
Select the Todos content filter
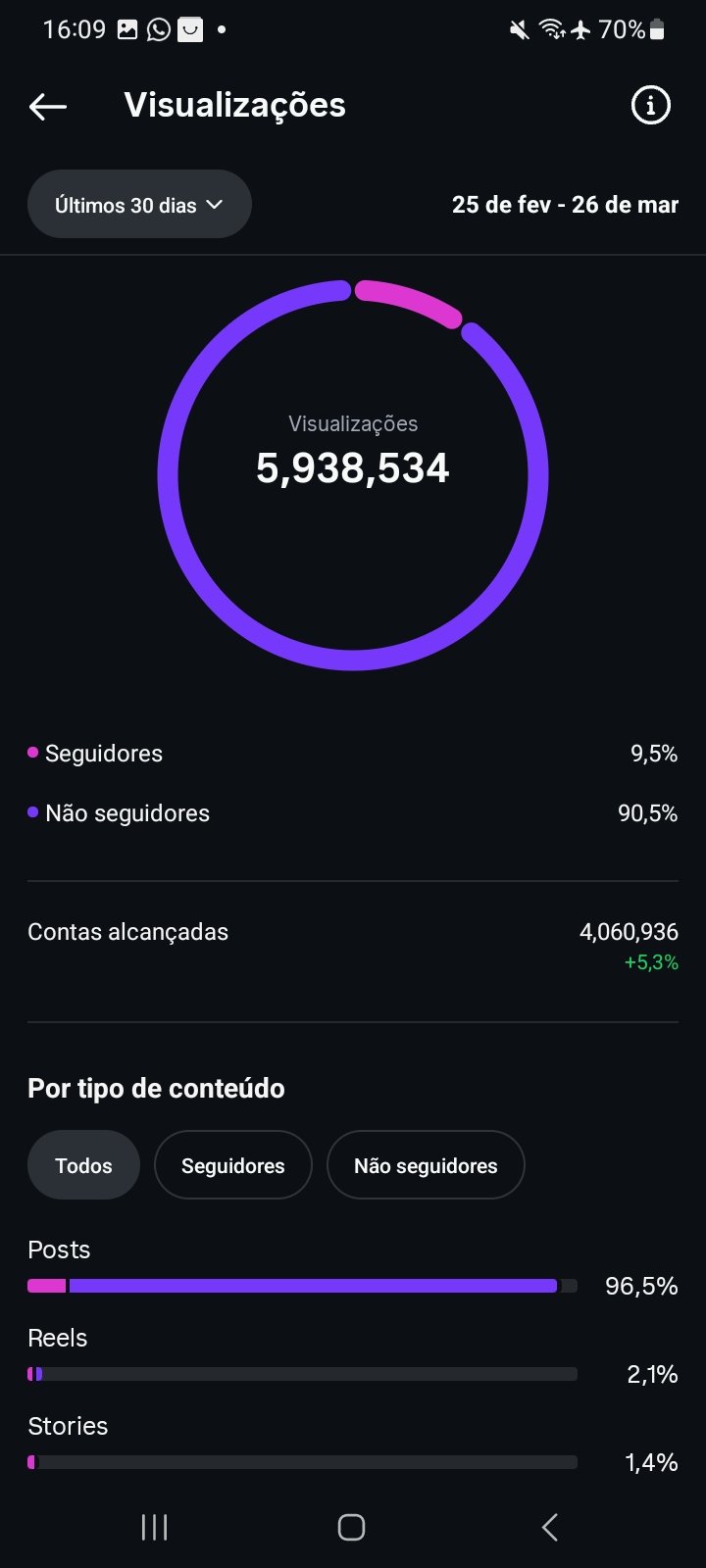[x=83, y=1165]
